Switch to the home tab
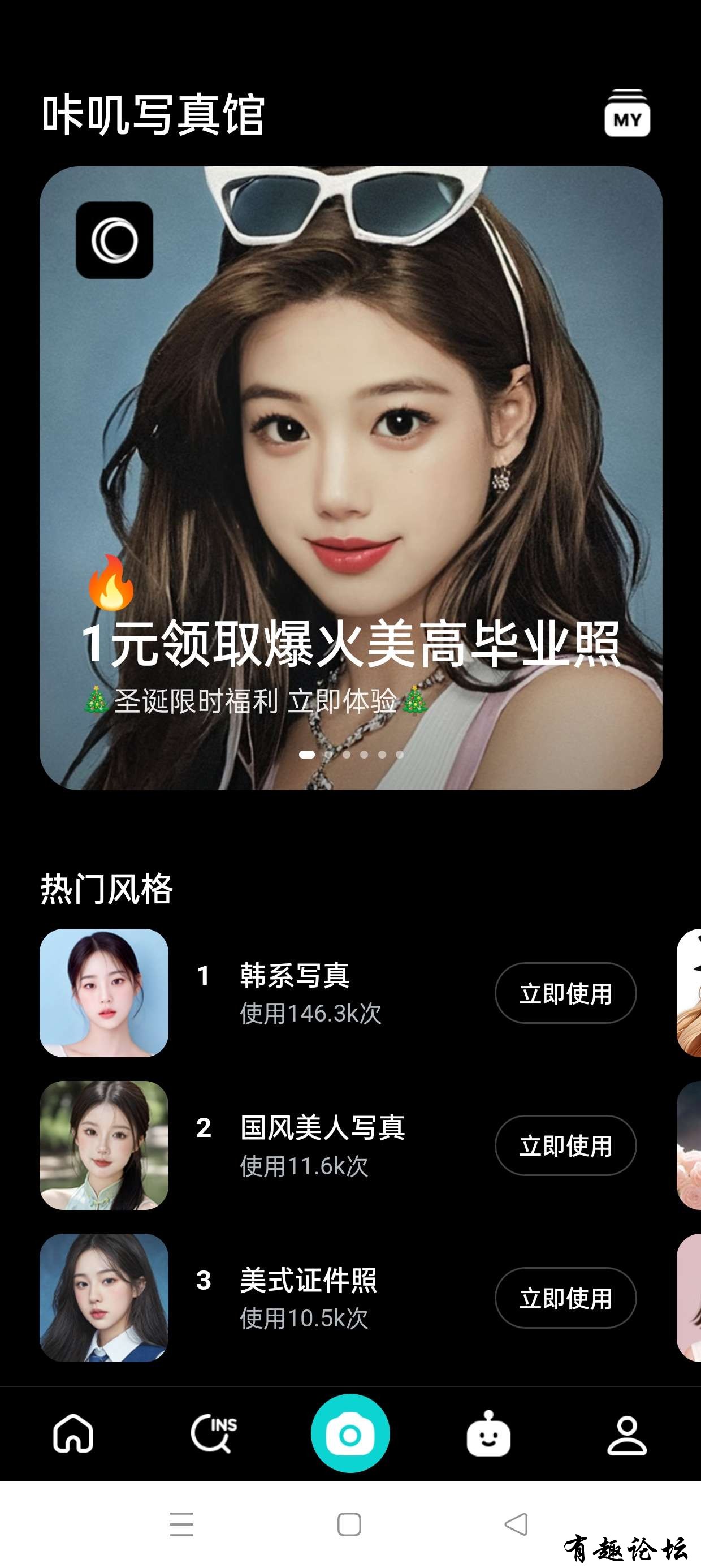Screen dimensions: 701x1568 (73, 1433)
